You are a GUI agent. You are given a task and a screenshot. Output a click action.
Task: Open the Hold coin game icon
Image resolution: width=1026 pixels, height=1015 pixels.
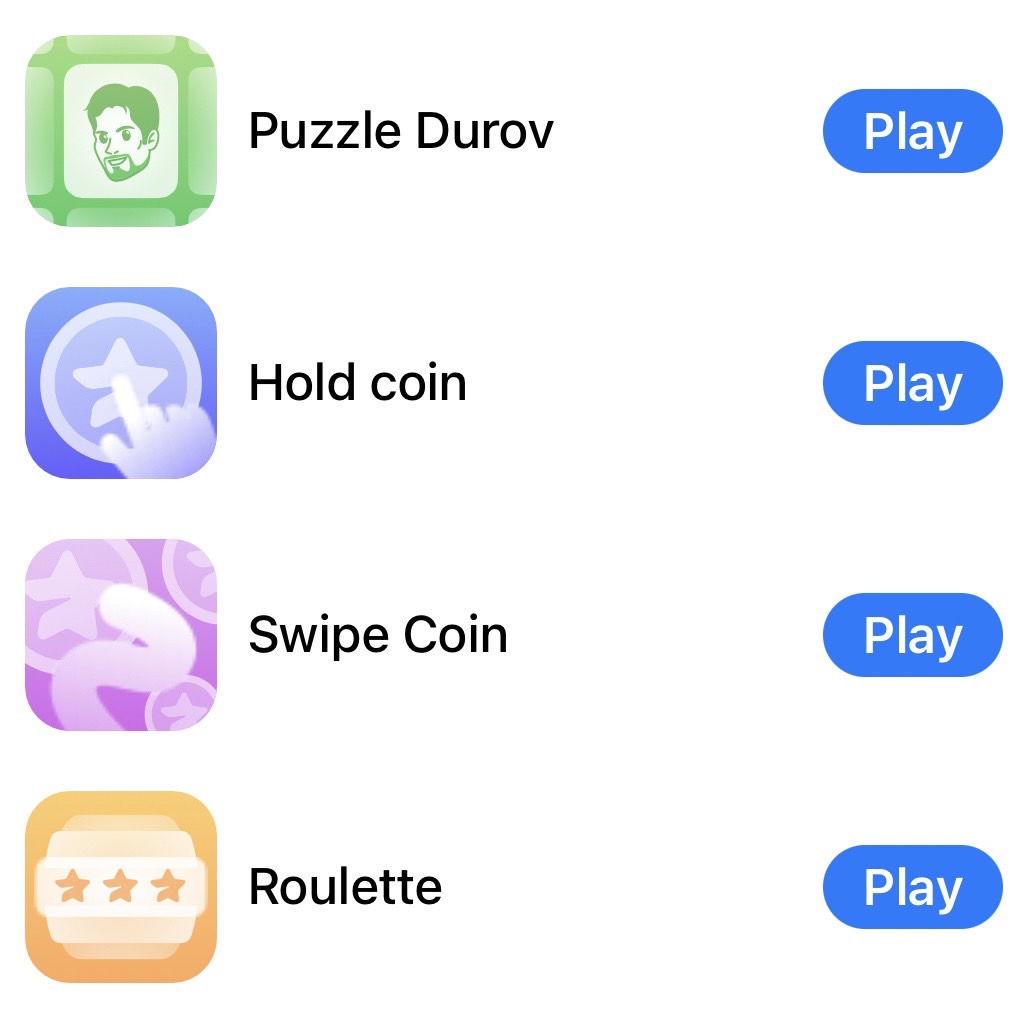121,383
